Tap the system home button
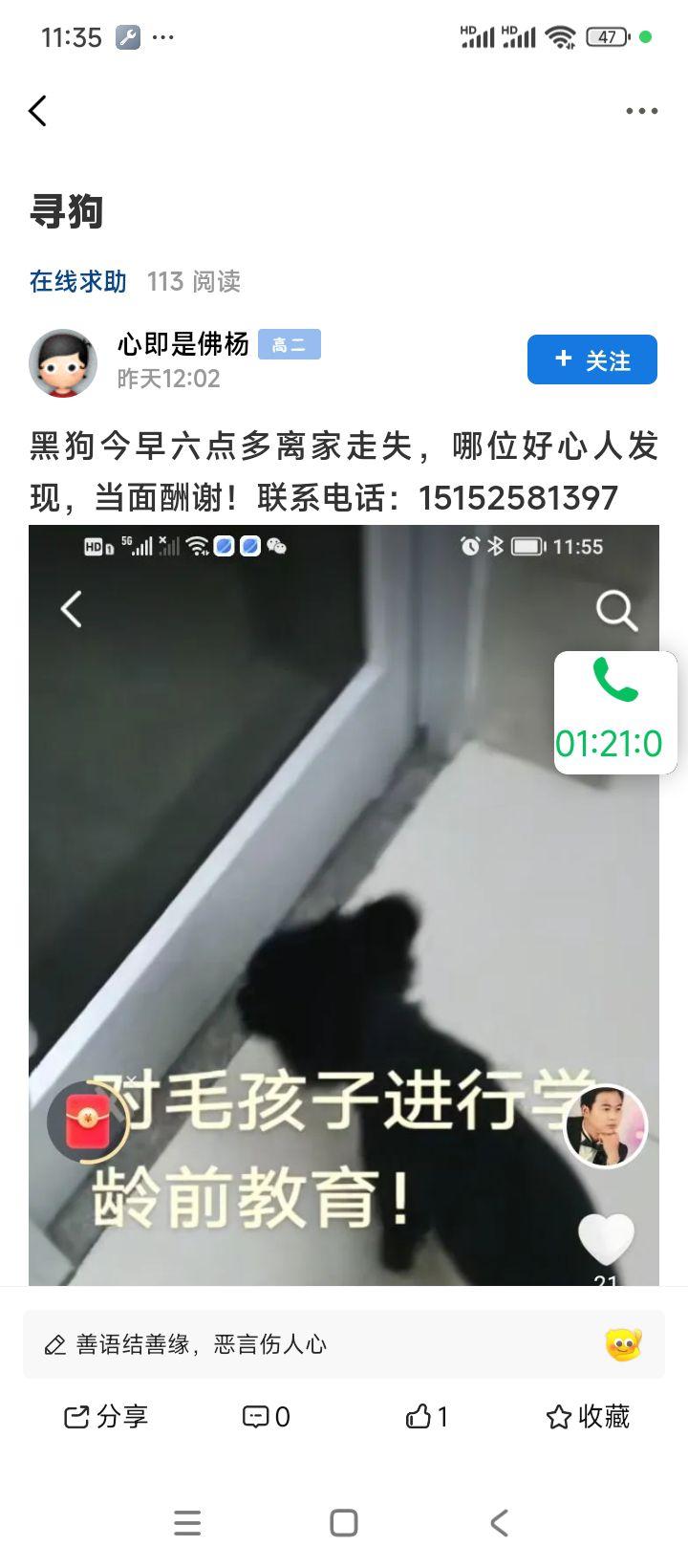 click(343, 1523)
